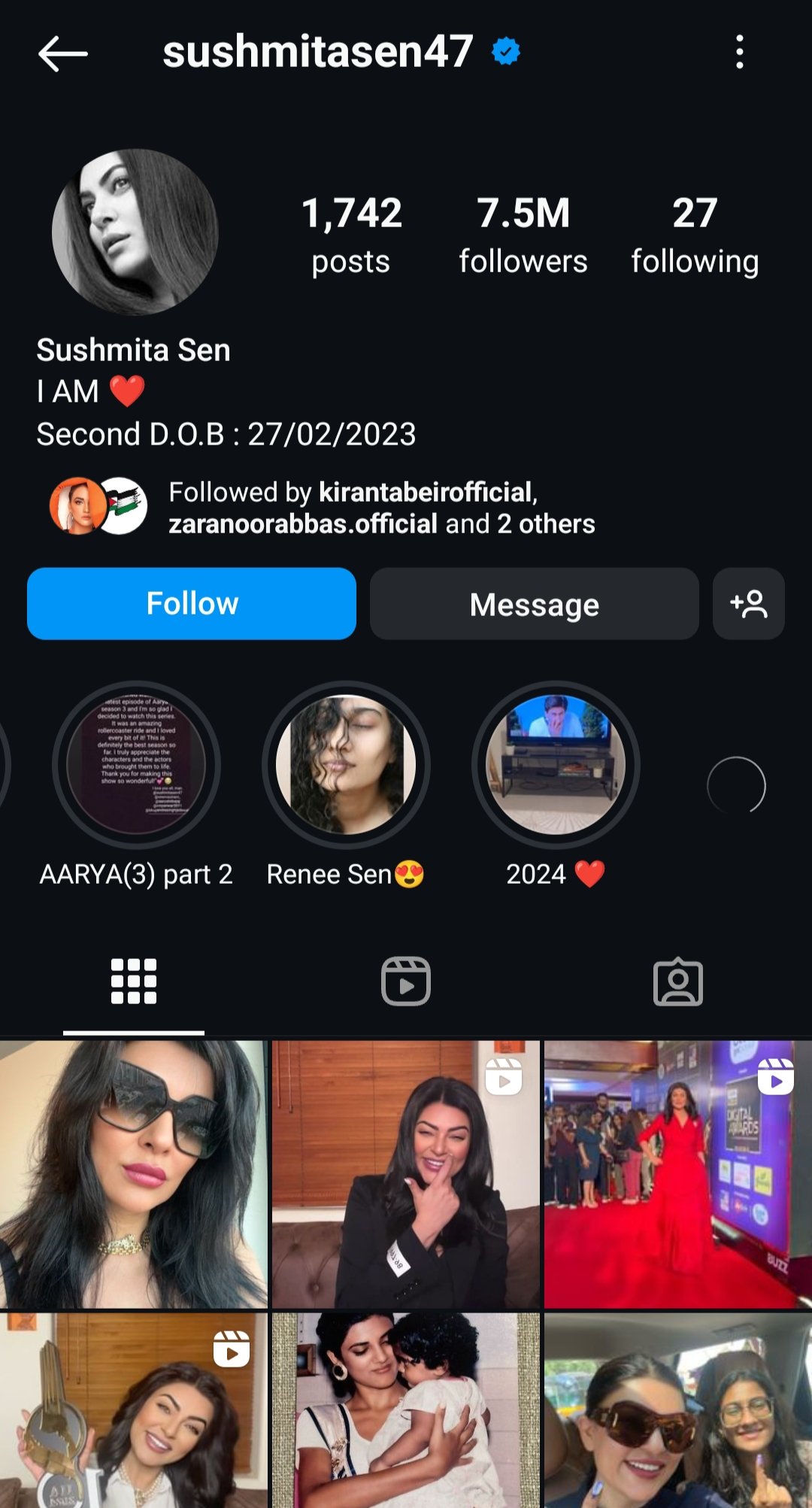812x1508 pixels.
Task: Open the sunglasses selfie post
Action: point(134,1174)
